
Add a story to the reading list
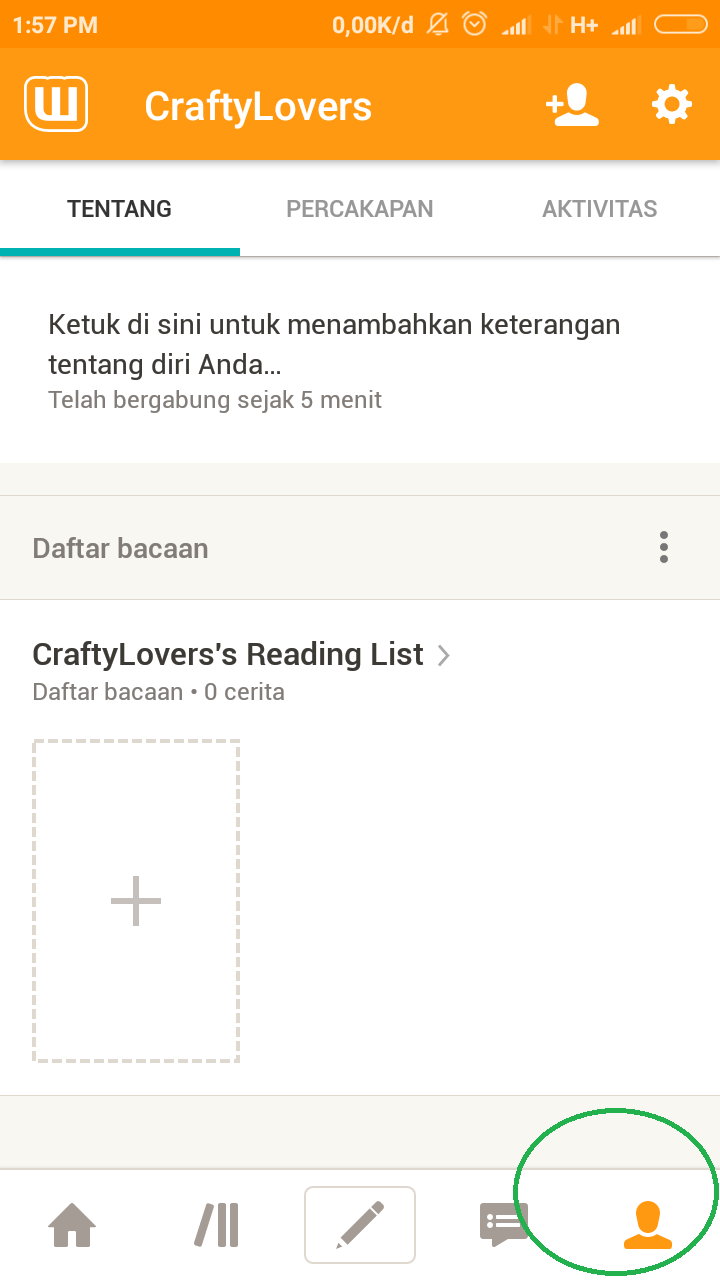[x=136, y=901]
